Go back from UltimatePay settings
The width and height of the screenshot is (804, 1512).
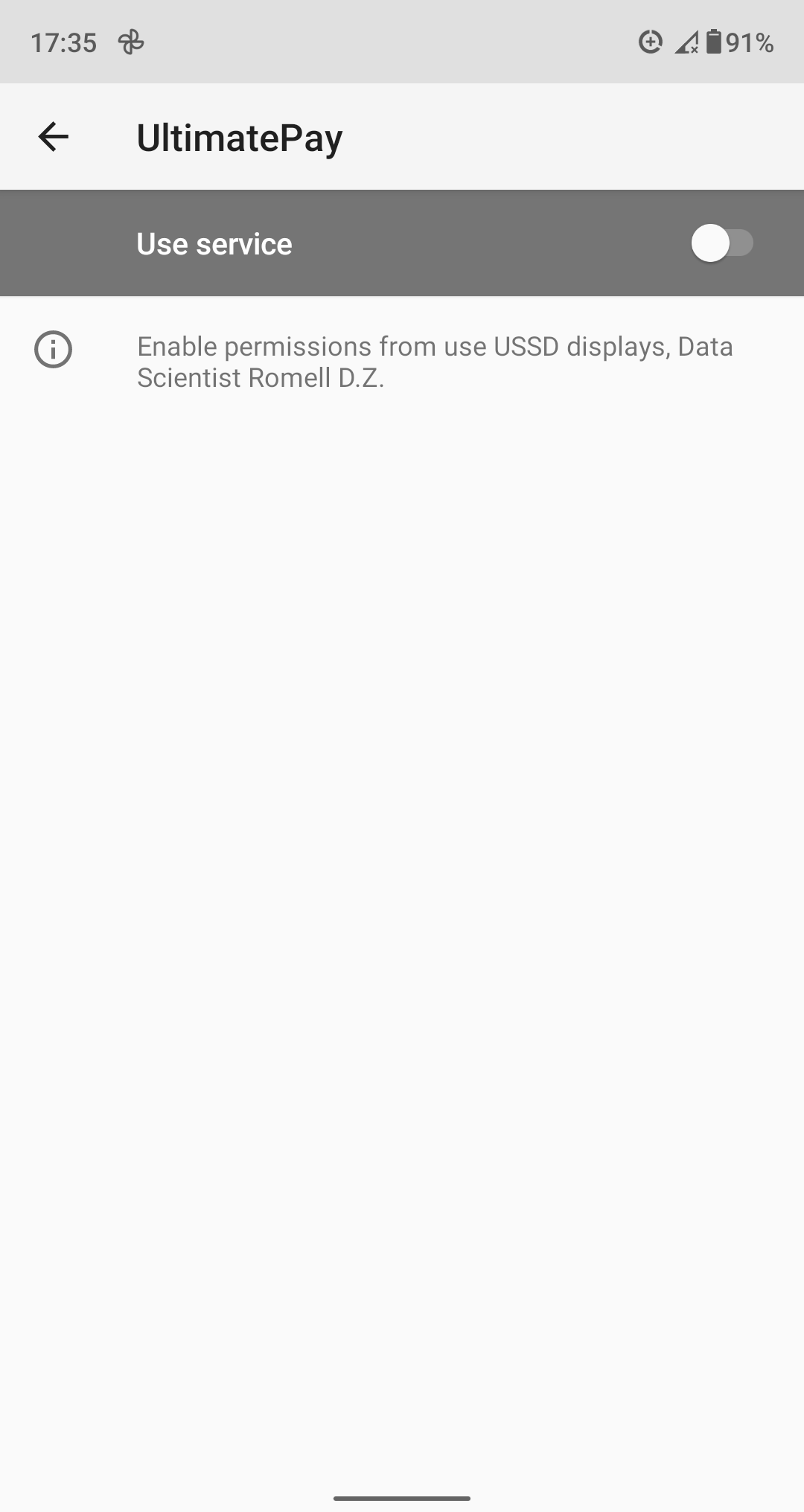pyautogui.click(x=54, y=137)
